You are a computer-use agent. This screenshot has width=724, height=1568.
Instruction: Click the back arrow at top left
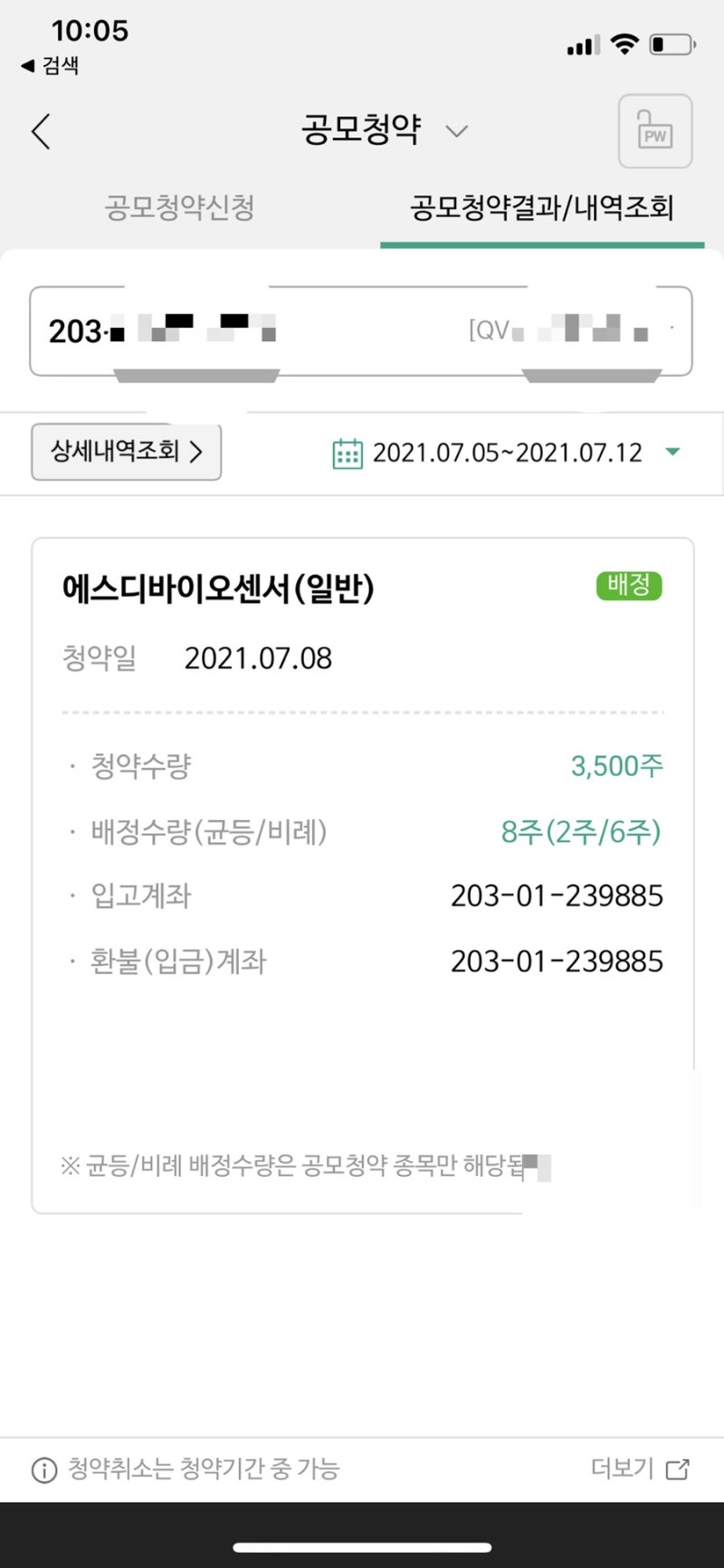pyautogui.click(x=40, y=130)
